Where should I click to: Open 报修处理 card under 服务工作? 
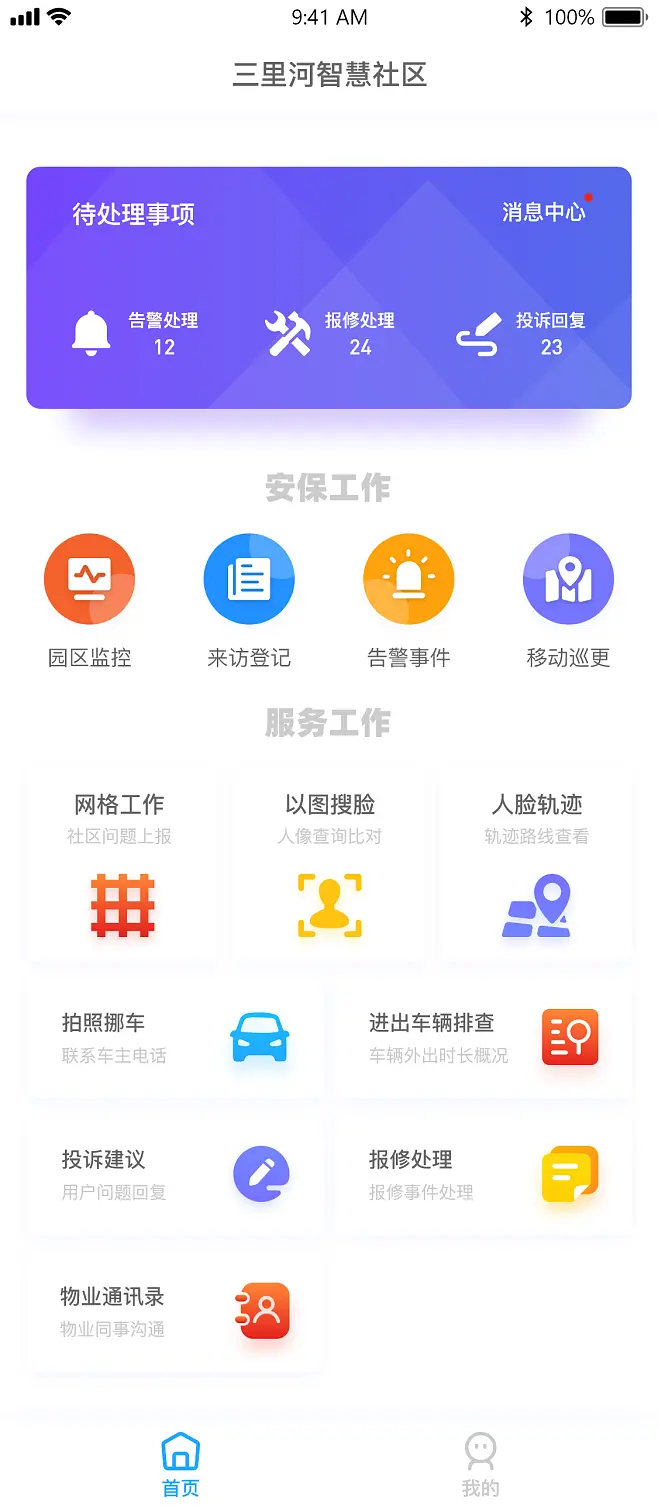pos(484,1175)
